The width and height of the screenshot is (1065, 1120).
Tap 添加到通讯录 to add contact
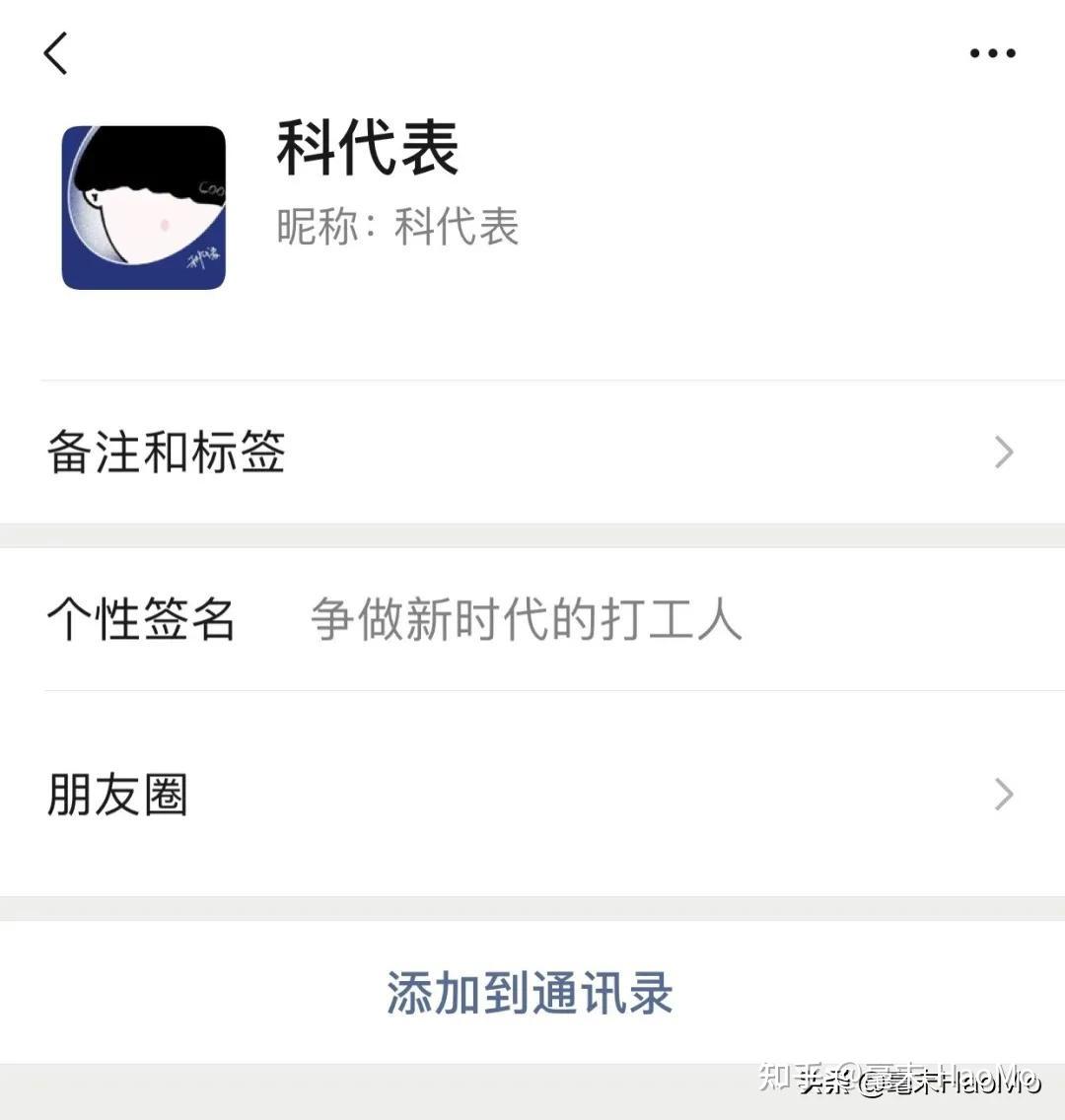(x=531, y=993)
